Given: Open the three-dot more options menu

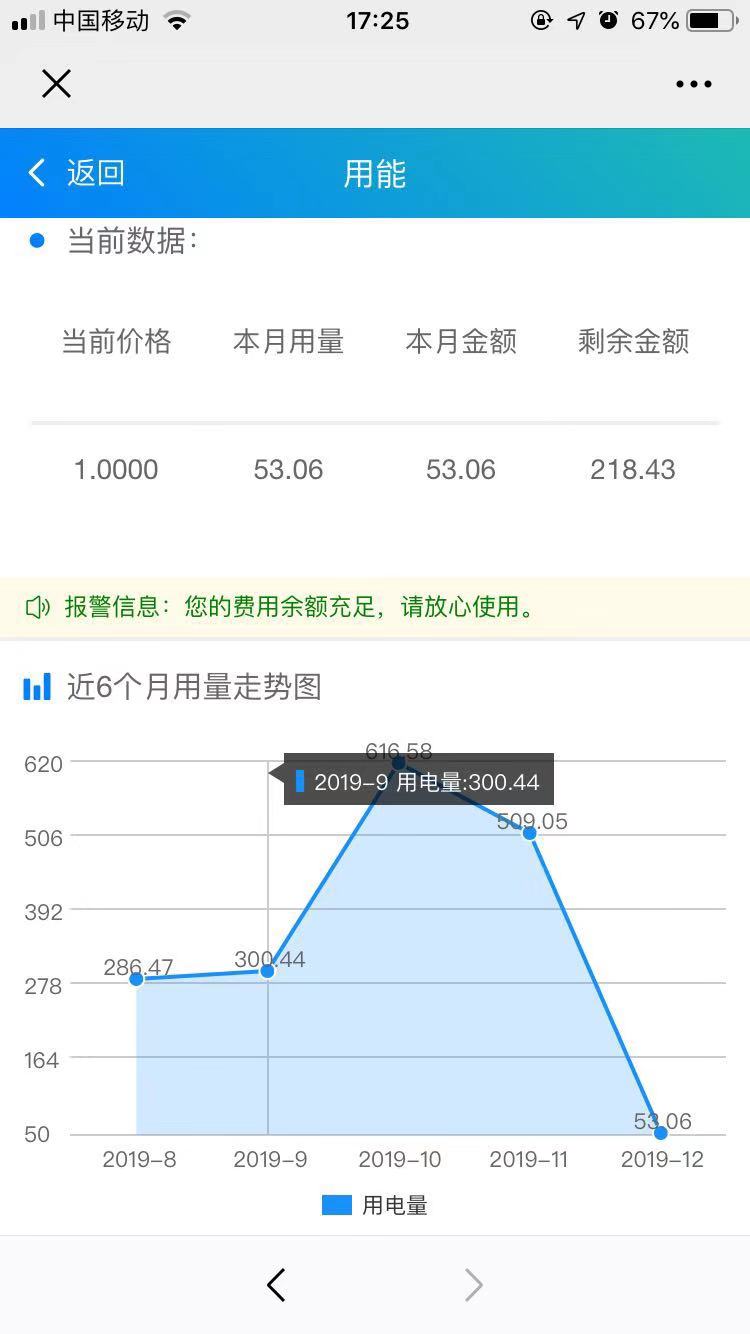Looking at the screenshot, I should pyautogui.click(x=693, y=84).
